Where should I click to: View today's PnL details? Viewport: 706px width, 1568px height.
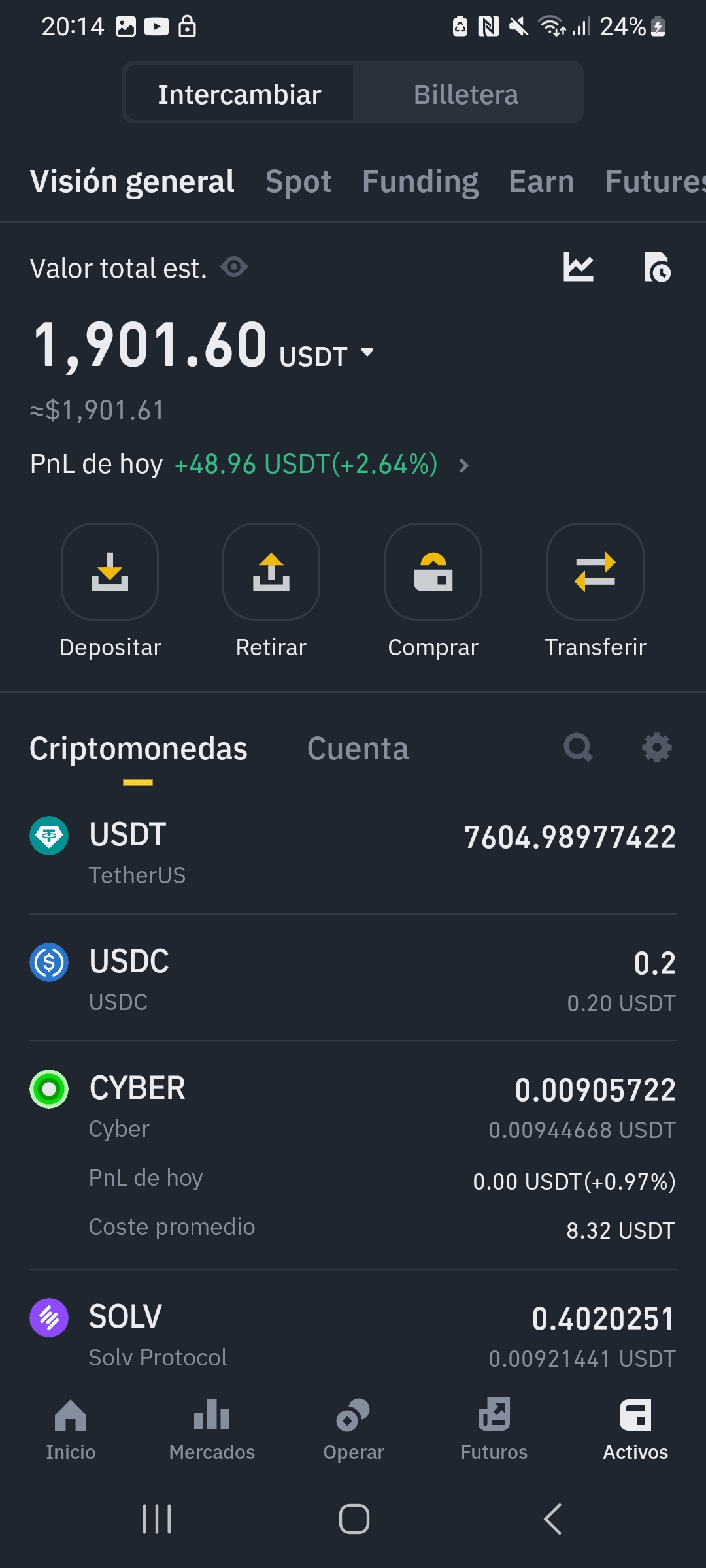pyautogui.click(x=463, y=465)
